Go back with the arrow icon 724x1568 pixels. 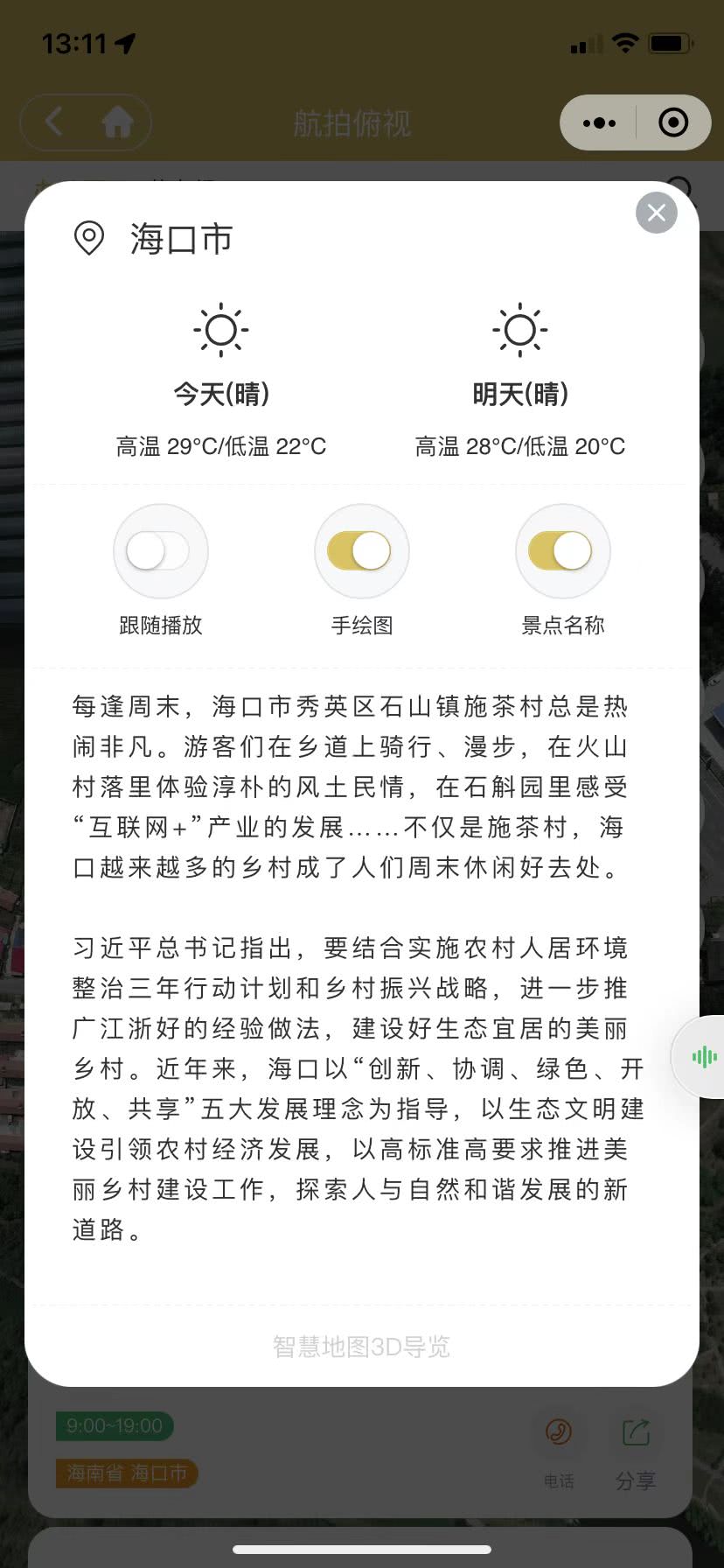click(x=54, y=122)
